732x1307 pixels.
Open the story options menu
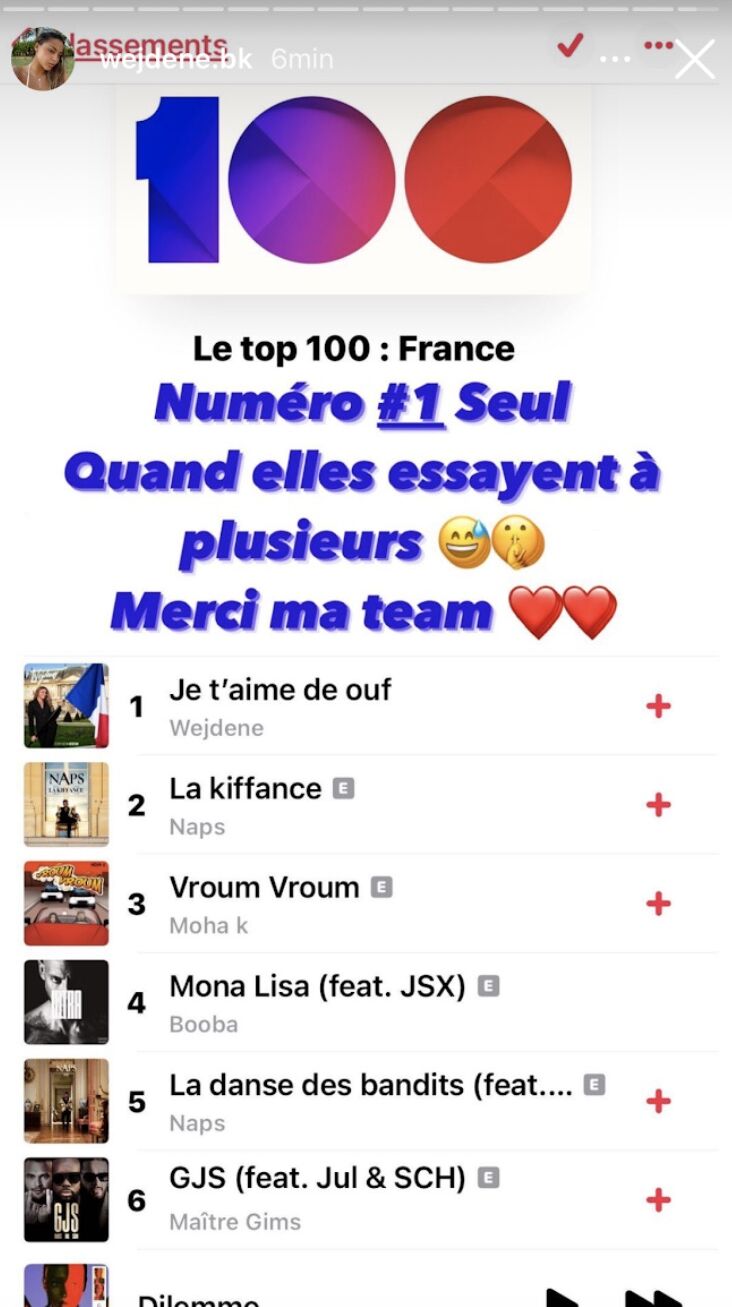click(x=616, y=59)
